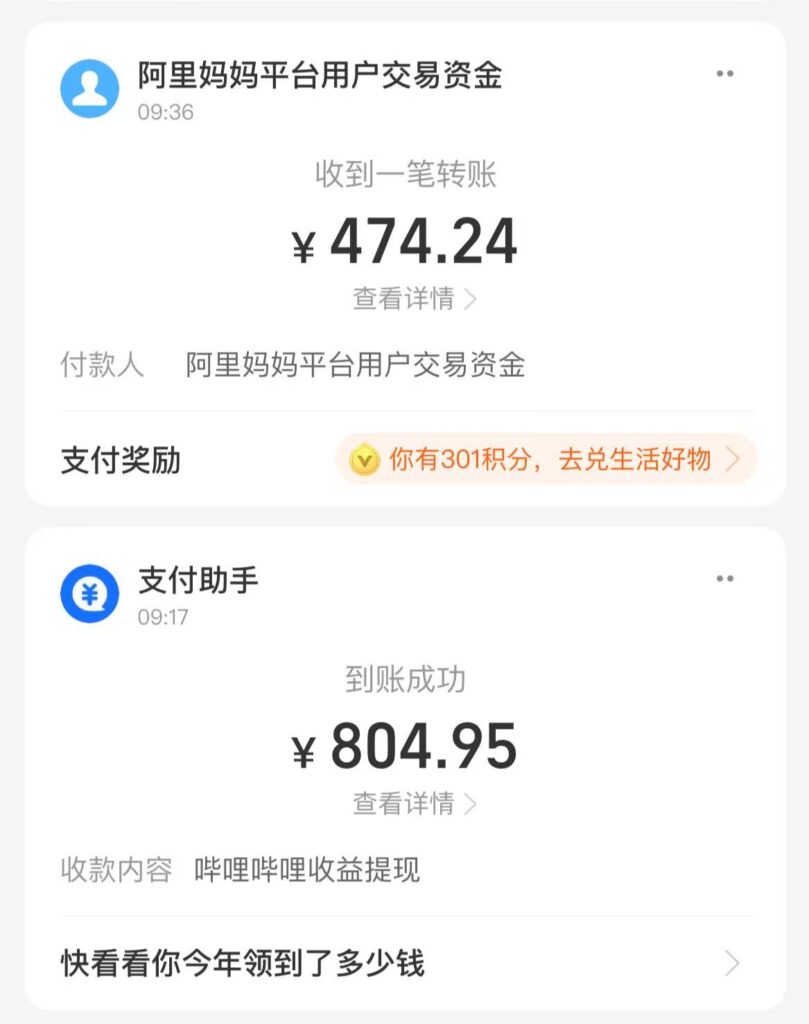View details of the ¥474.24 transfer
The height and width of the screenshot is (1024, 809).
[x=414, y=298]
